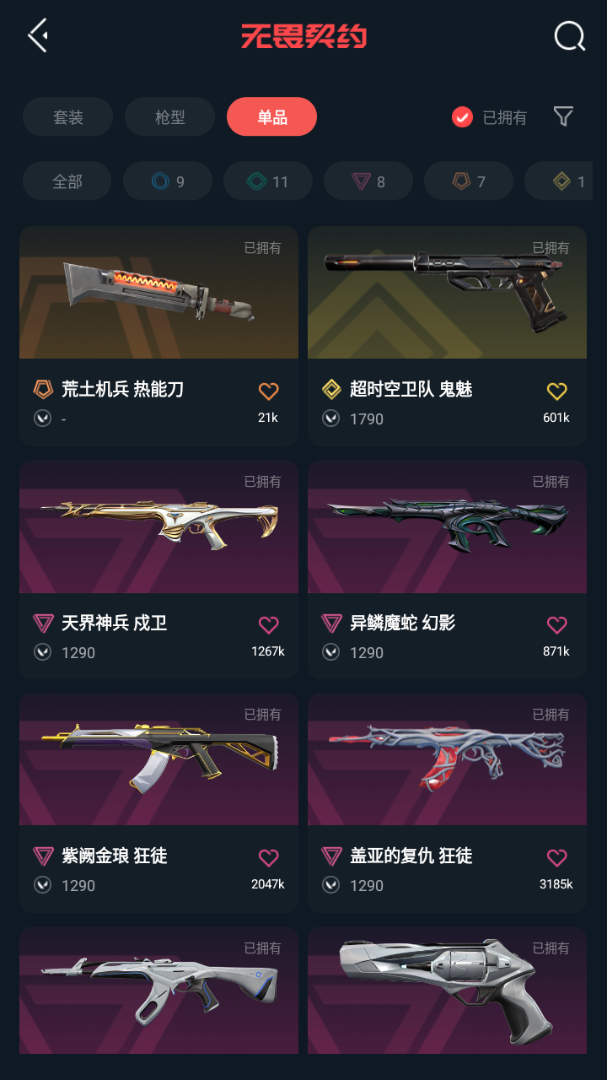This screenshot has height=1080, width=607.
Task: Favorite 超时空卫队 鬼魅 with the heart
Action: (x=557, y=391)
